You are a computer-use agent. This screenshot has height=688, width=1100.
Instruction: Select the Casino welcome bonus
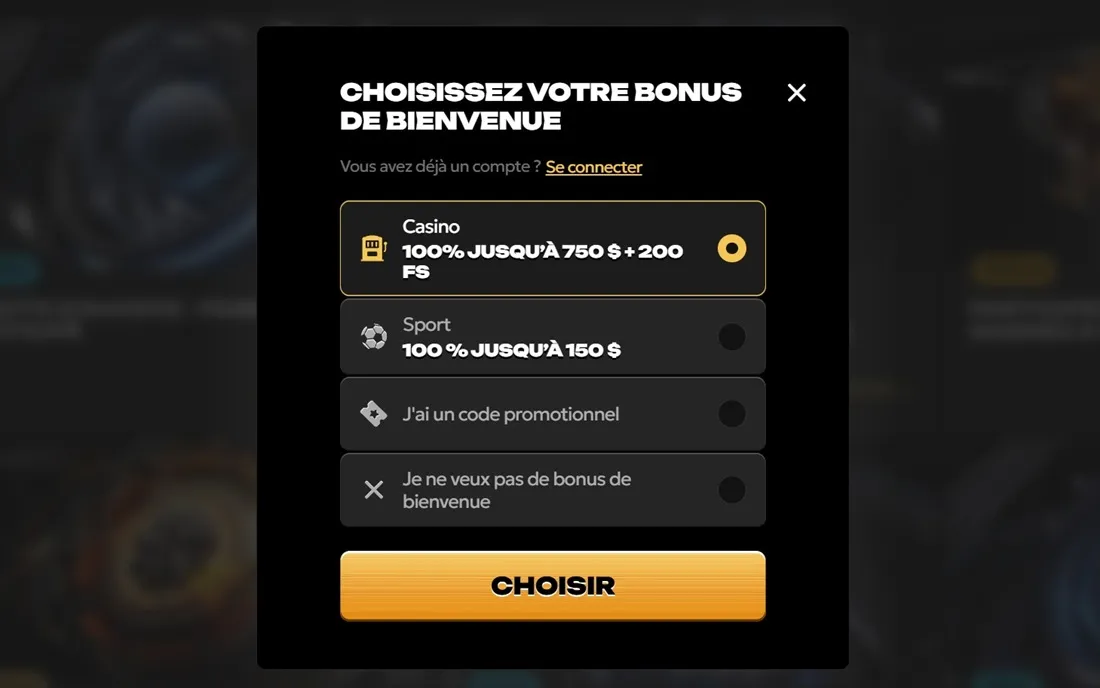coord(552,249)
